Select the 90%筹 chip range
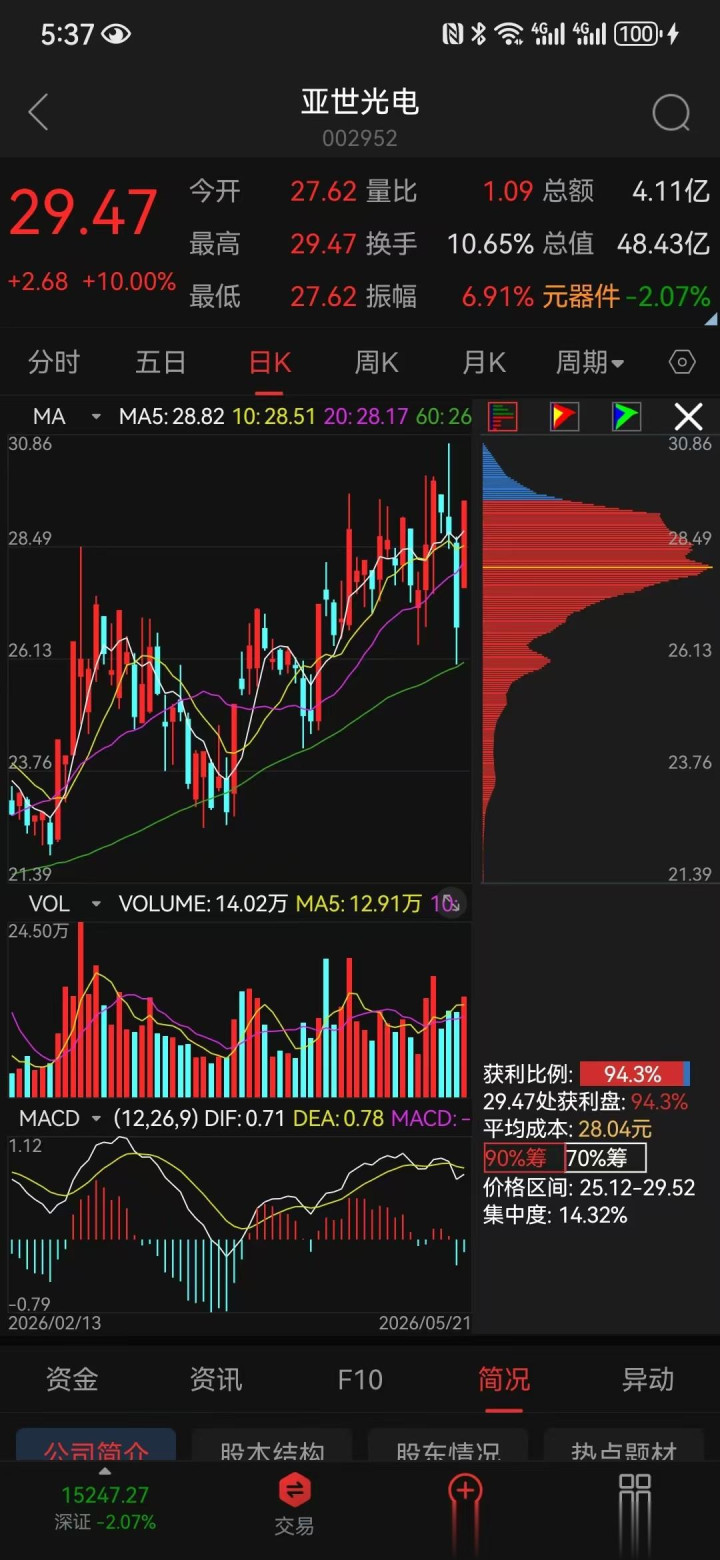 click(524, 1159)
